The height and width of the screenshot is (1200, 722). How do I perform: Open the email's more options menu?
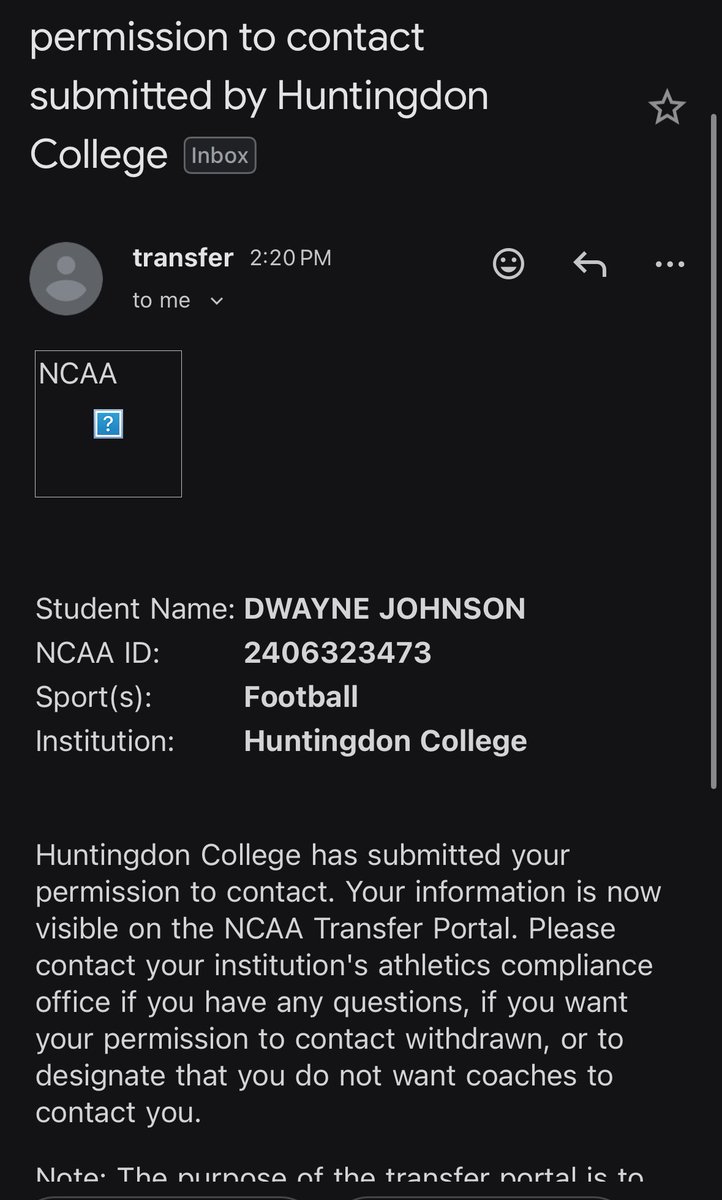click(668, 264)
